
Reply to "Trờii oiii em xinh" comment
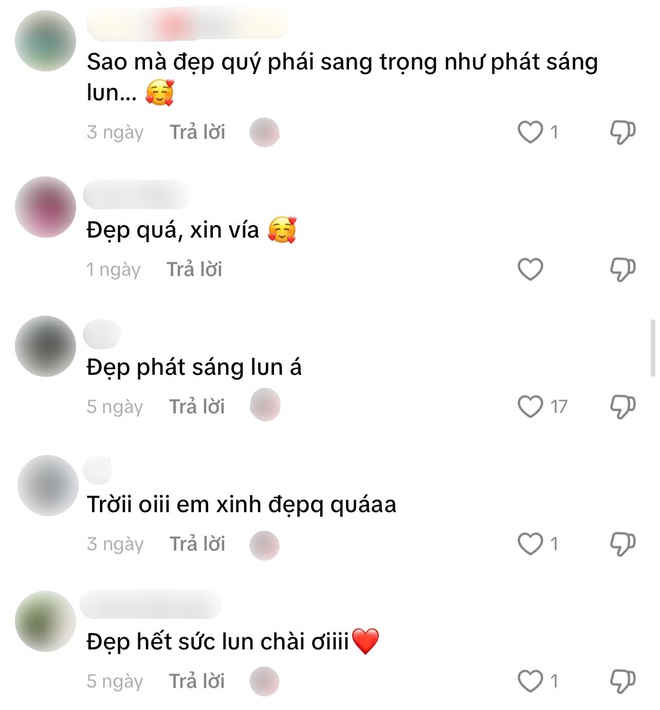[197, 544]
